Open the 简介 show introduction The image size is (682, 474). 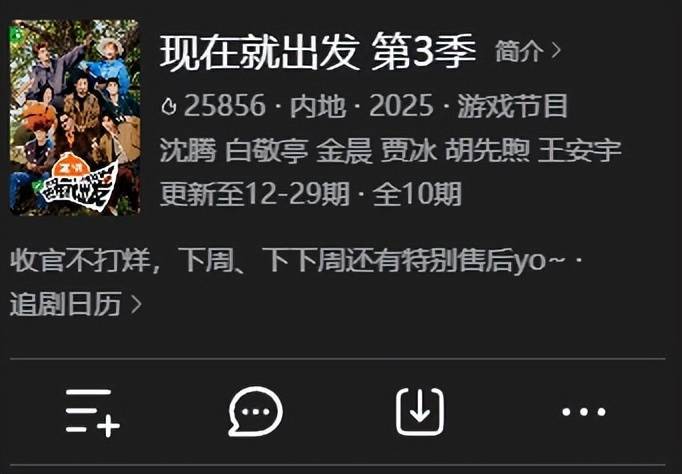(527, 50)
